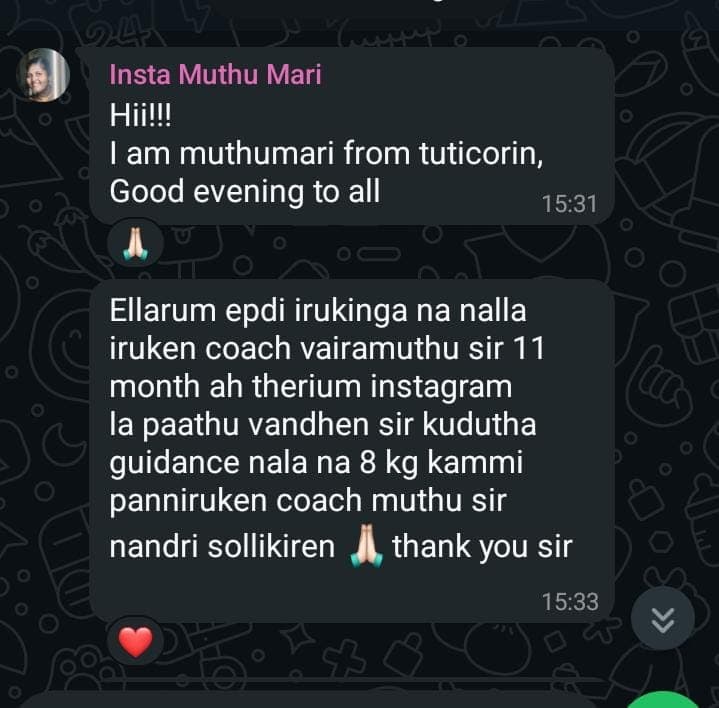Image resolution: width=719 pixels, height=708 pixels.
Task: Open Insta Muthu Mari's profile picture
Action: point(43,75)
